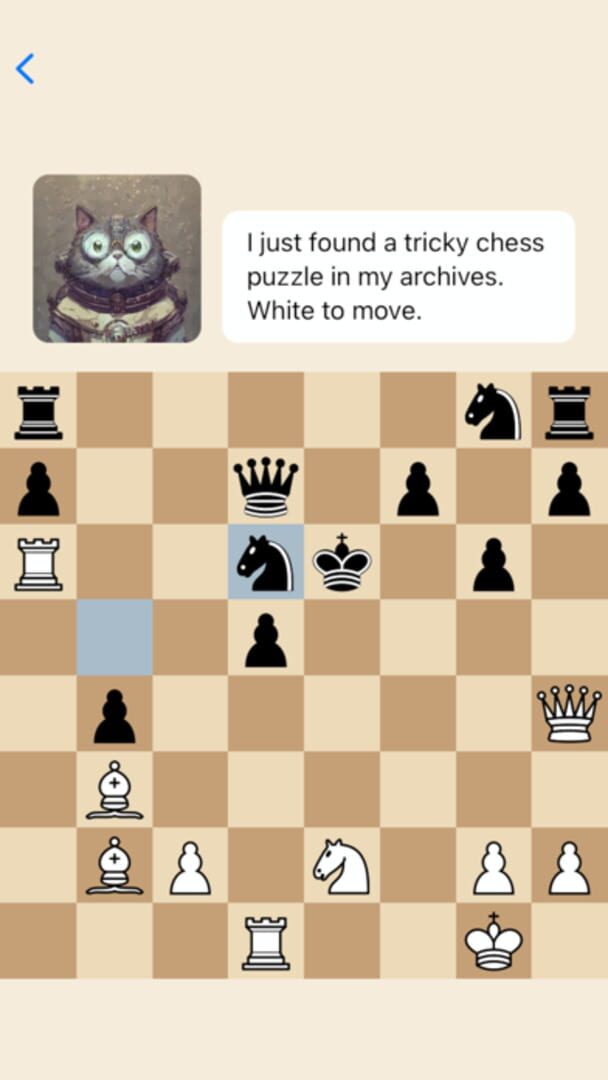
Task: Tap the white pawn on c2
Action: click(x=190, y=868)
